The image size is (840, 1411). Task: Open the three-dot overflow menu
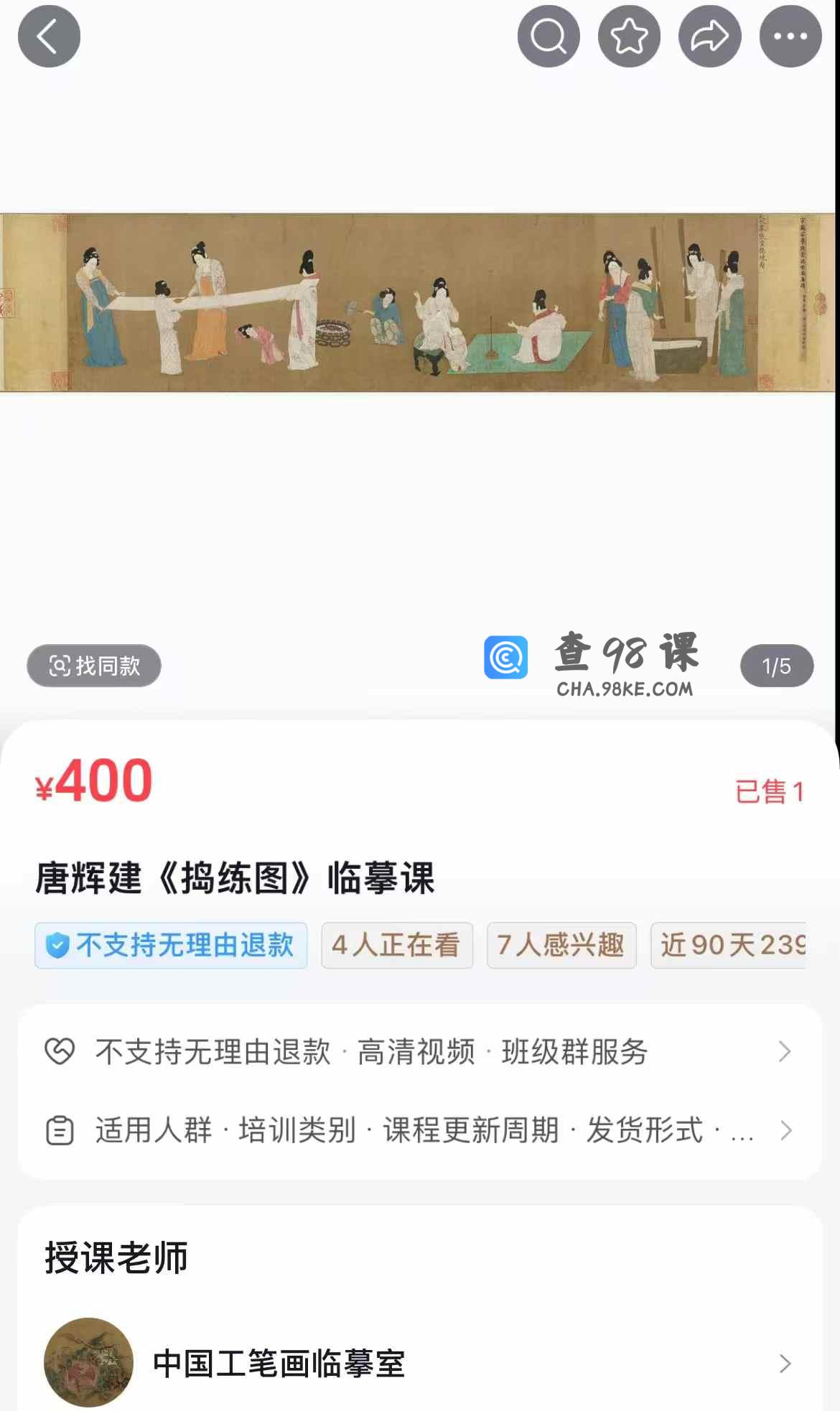click(x=790, y=37)
